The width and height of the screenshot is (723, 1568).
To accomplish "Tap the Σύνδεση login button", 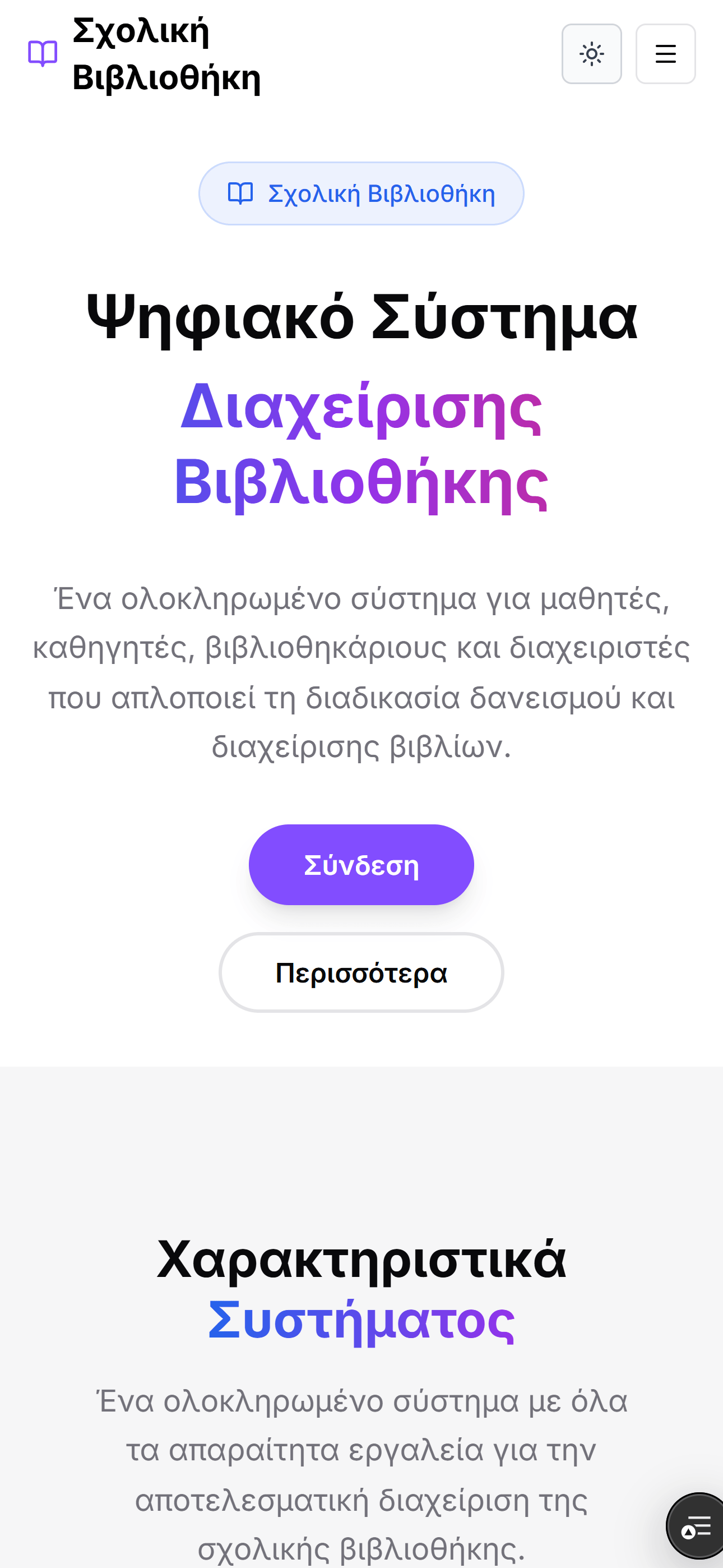I will click(x=361, y=864).
